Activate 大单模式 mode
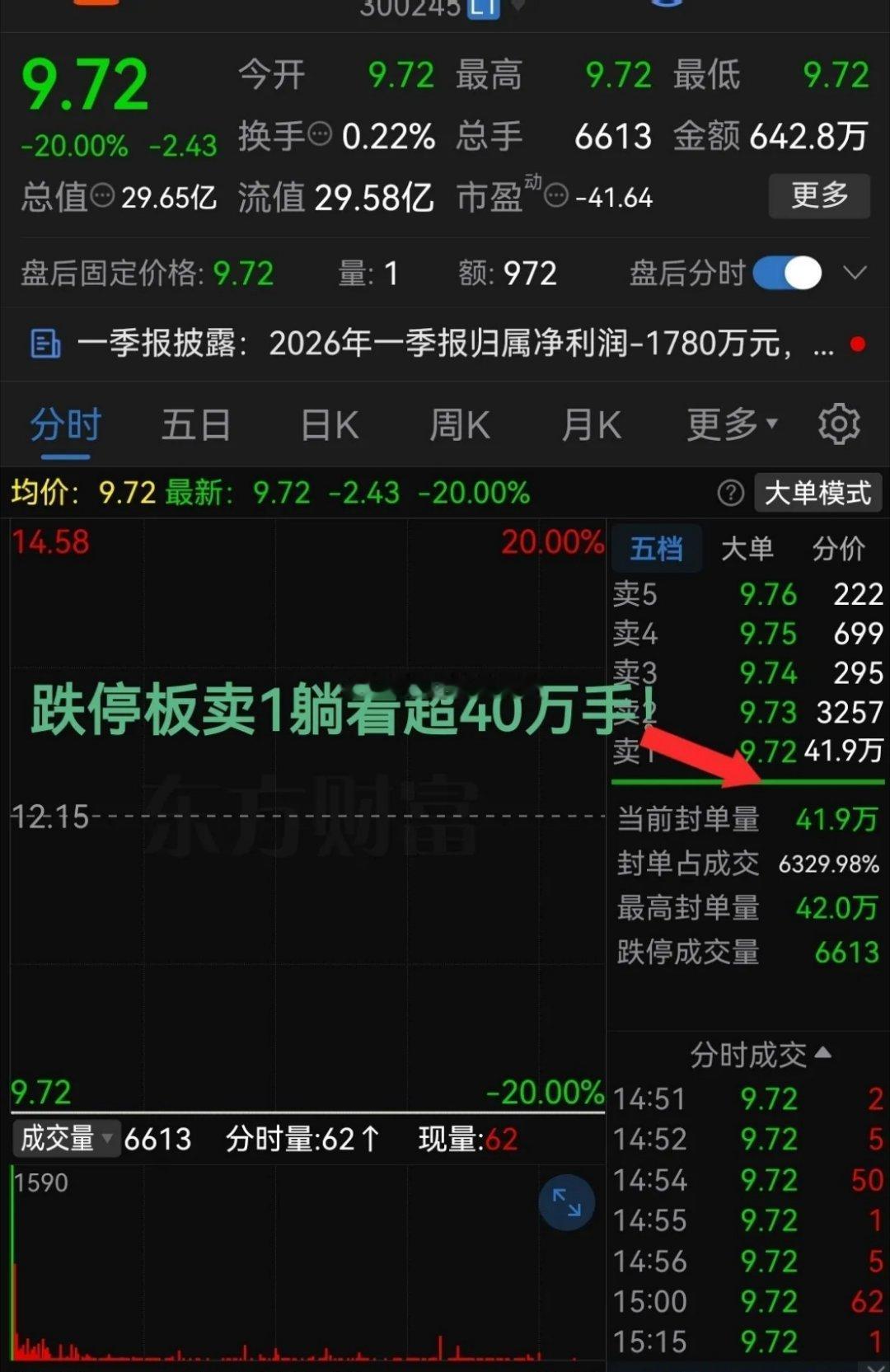 coord(817,493)
